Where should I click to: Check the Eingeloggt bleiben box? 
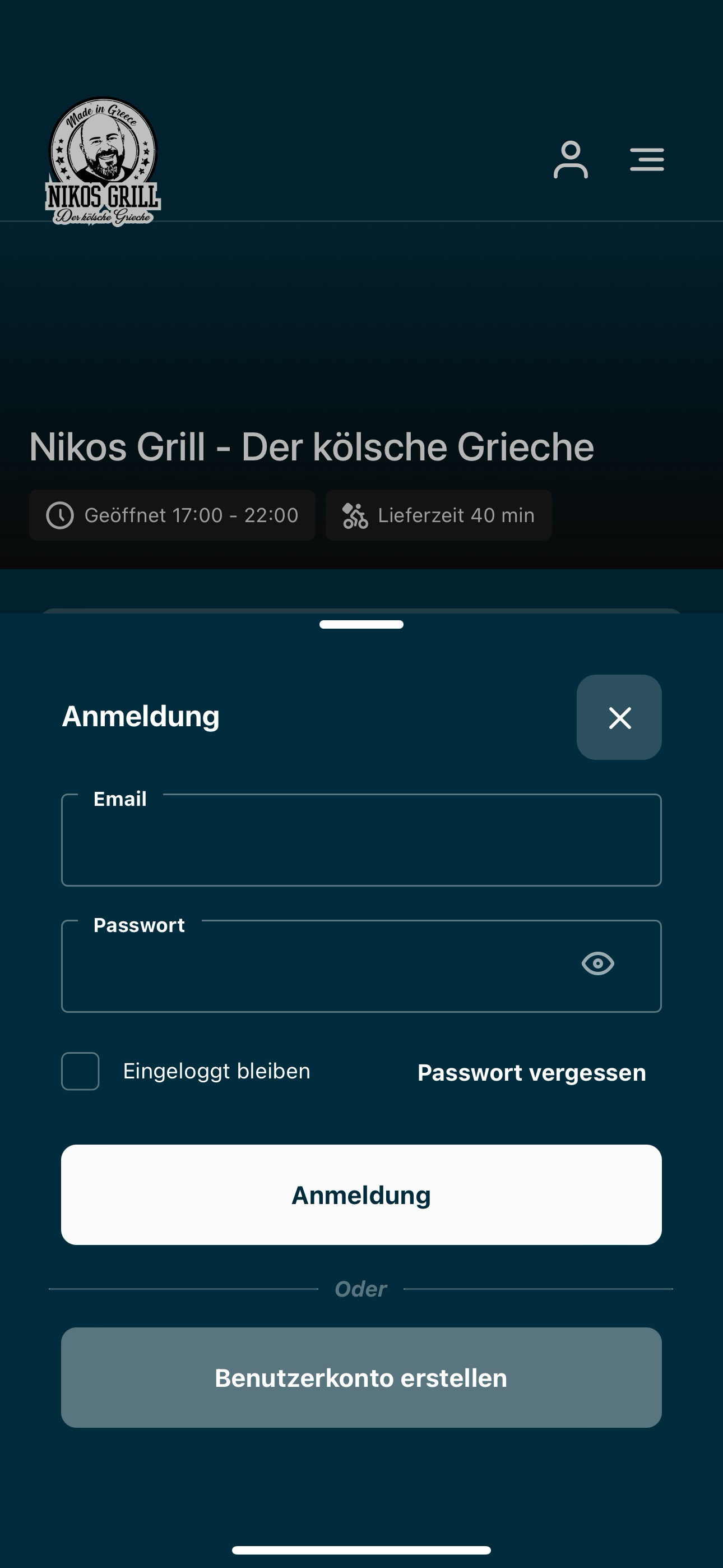[x=80, y=1071]
